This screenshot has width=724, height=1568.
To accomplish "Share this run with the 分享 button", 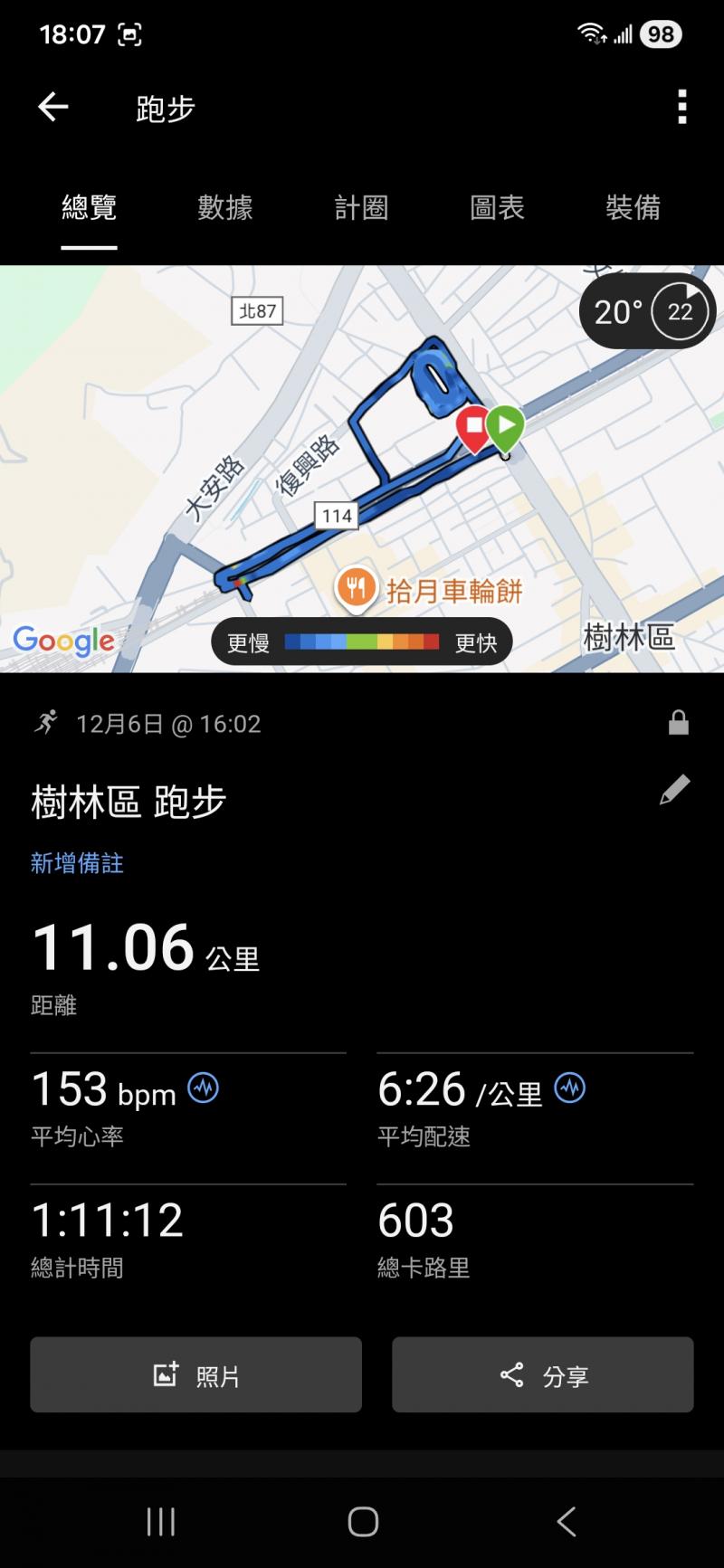I will (x=542, y=1374).
